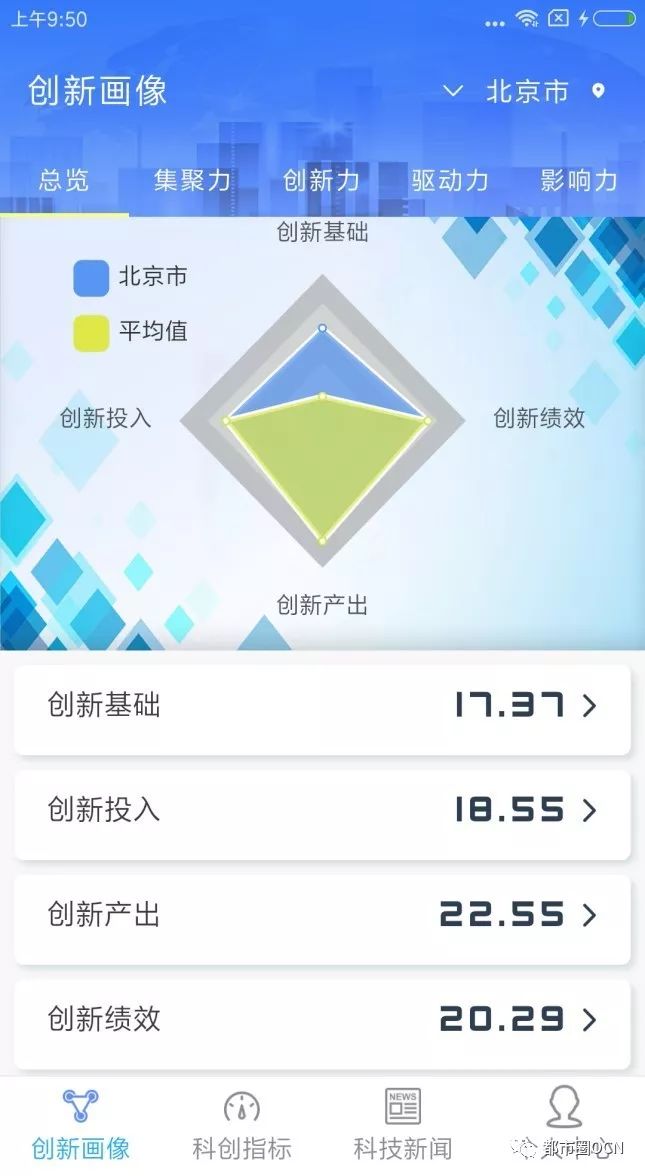Open the profile tab in the bottom navigation
The width and height of the screenshot is (645, 1176).
tap(565, 1120)
